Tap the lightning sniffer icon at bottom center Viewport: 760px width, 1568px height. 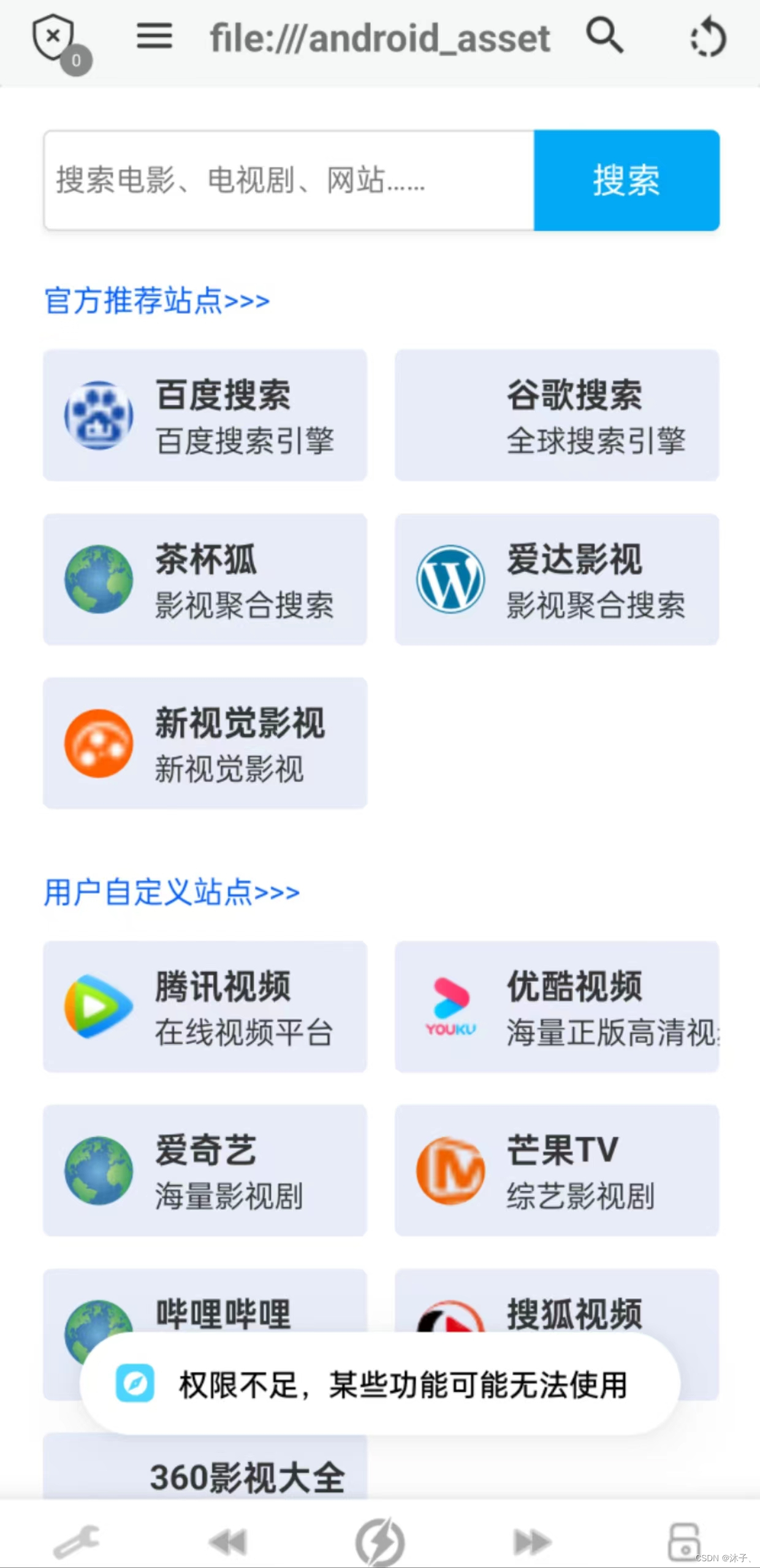tap(380, 1541)
